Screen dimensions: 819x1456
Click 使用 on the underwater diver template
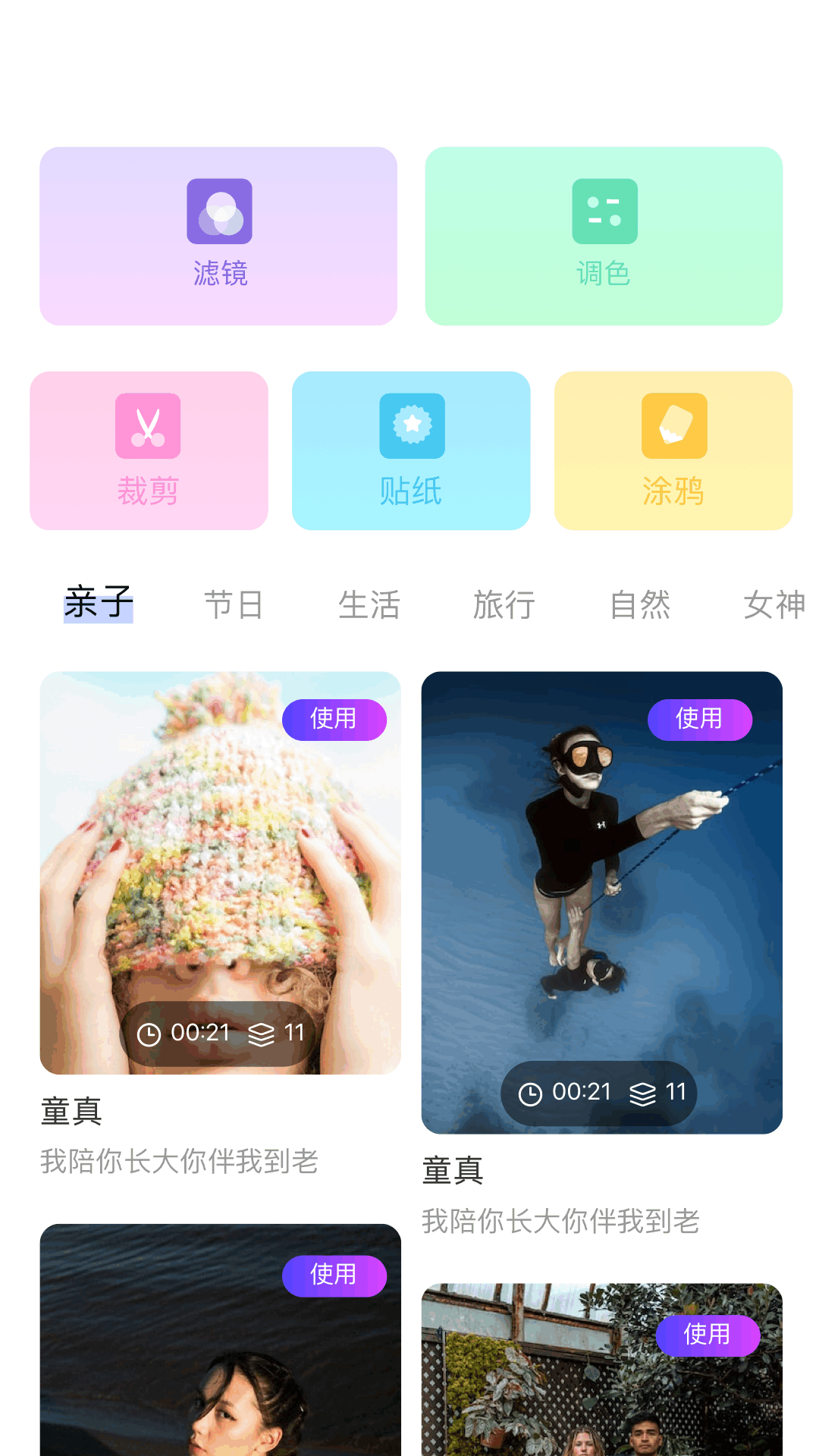(701, 719)
